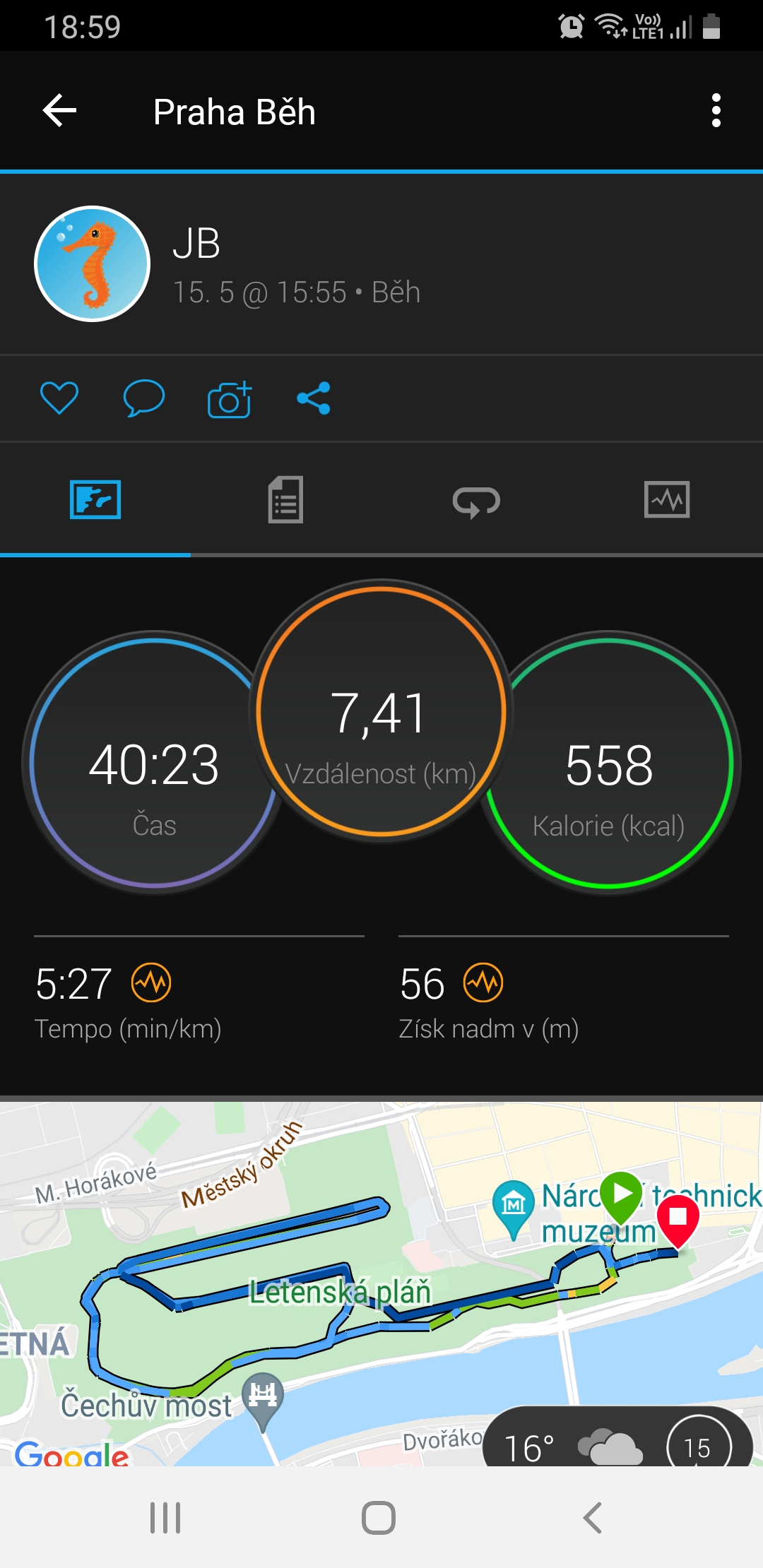Tap the chart icon beside Získ nadm v
This screenshot has width=763, height=1568.
[x=483, y=982]
